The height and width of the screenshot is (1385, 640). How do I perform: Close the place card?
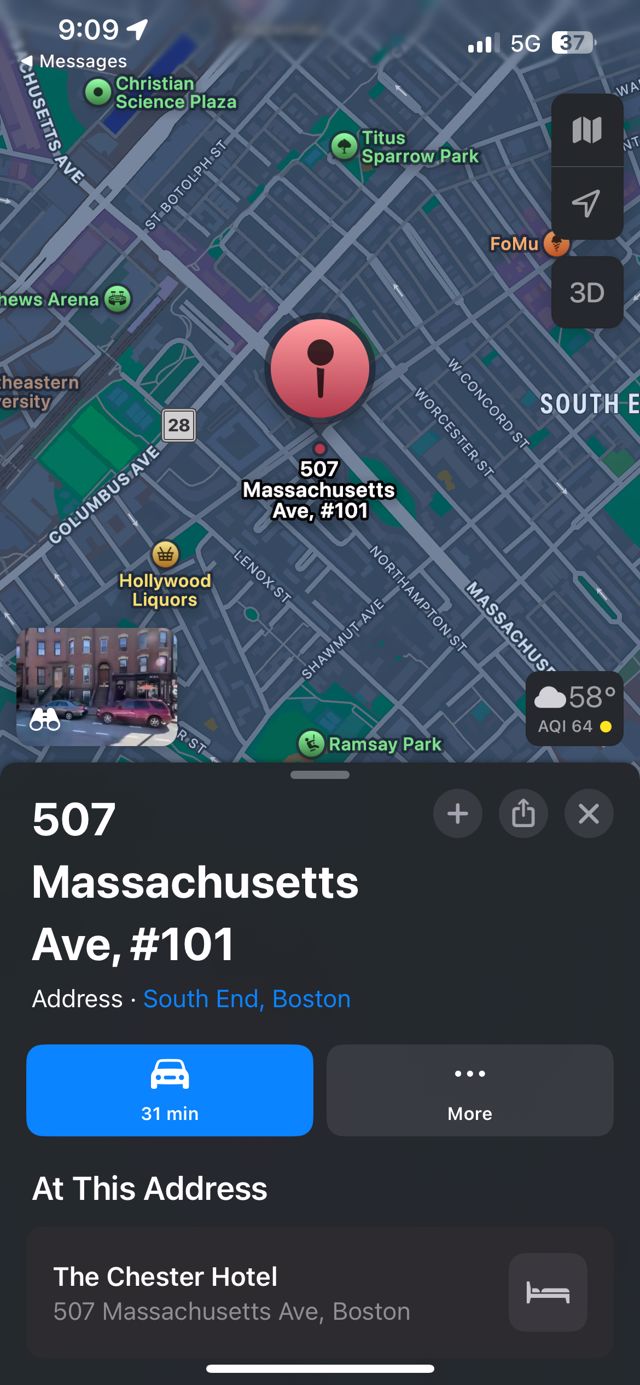click(589, 814)
